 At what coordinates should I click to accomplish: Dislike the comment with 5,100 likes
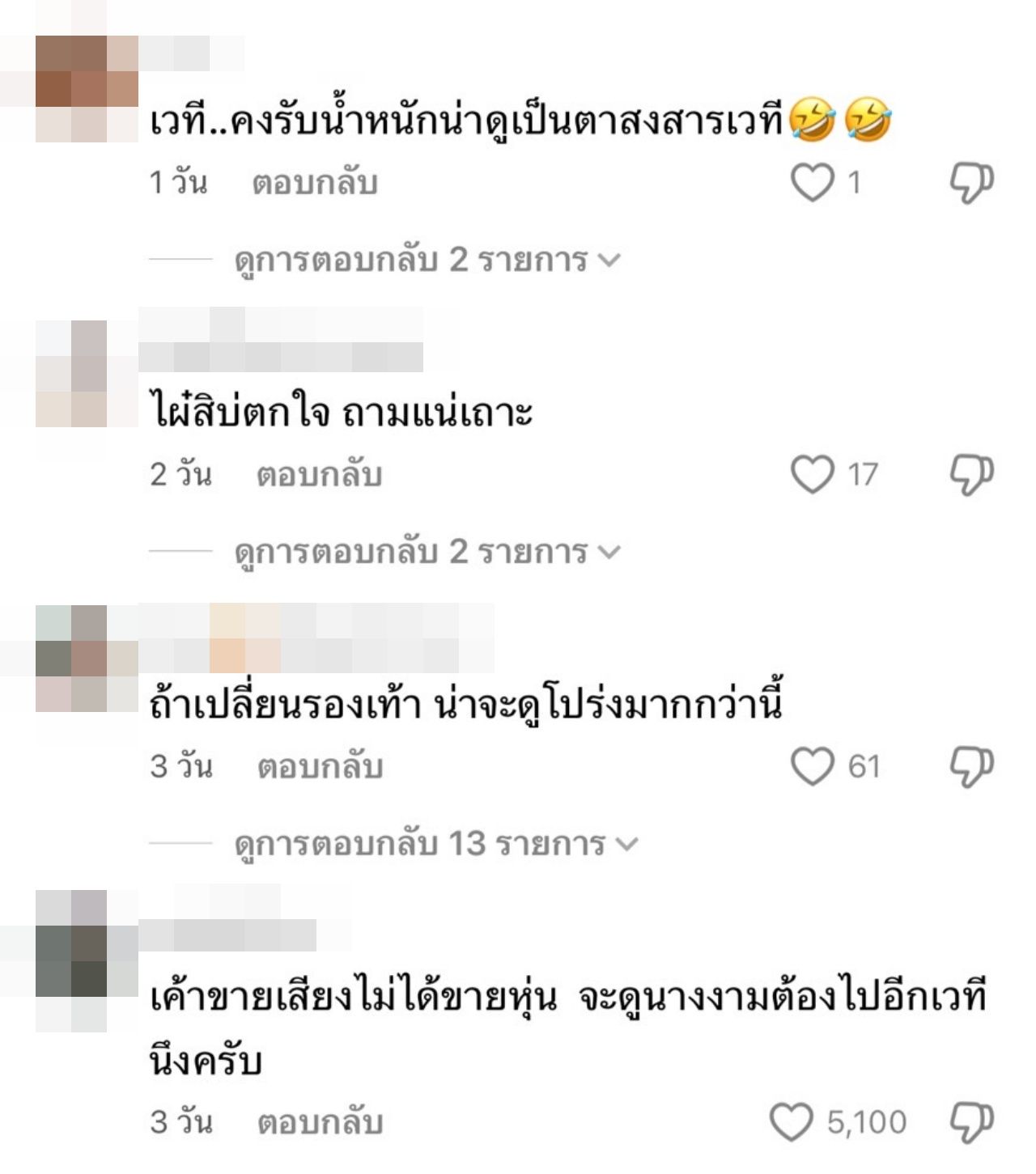coord(970,1122)
